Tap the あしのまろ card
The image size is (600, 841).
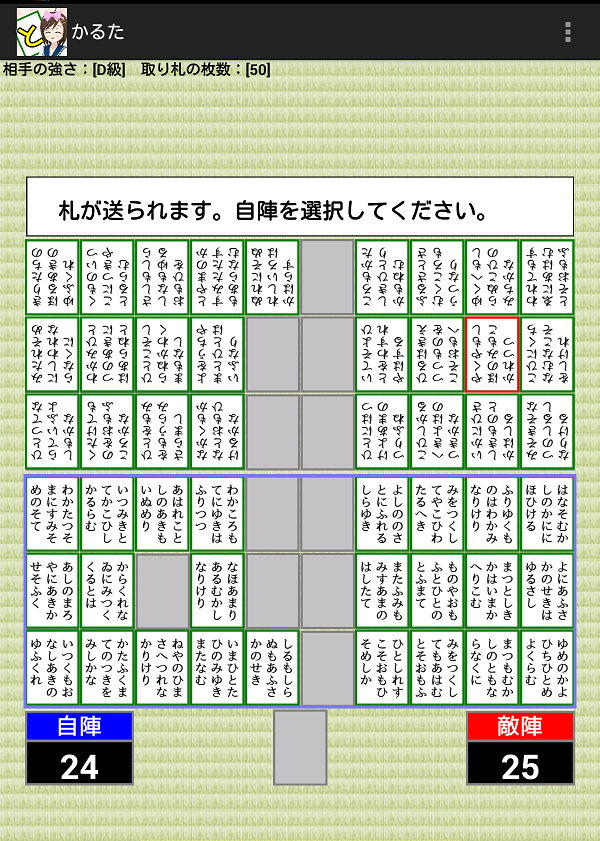(53, 590)
